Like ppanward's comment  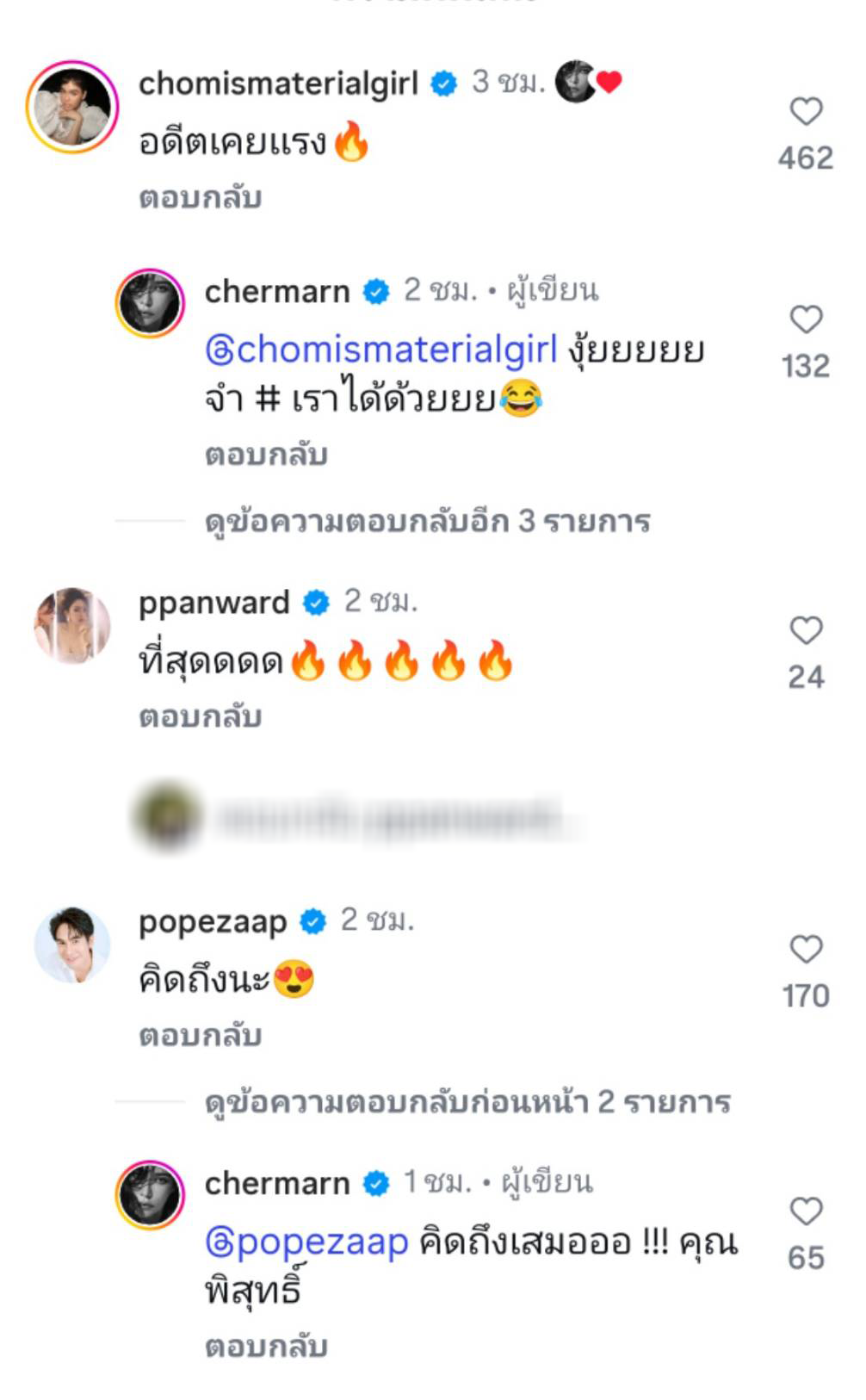click(x=806, y=631)
